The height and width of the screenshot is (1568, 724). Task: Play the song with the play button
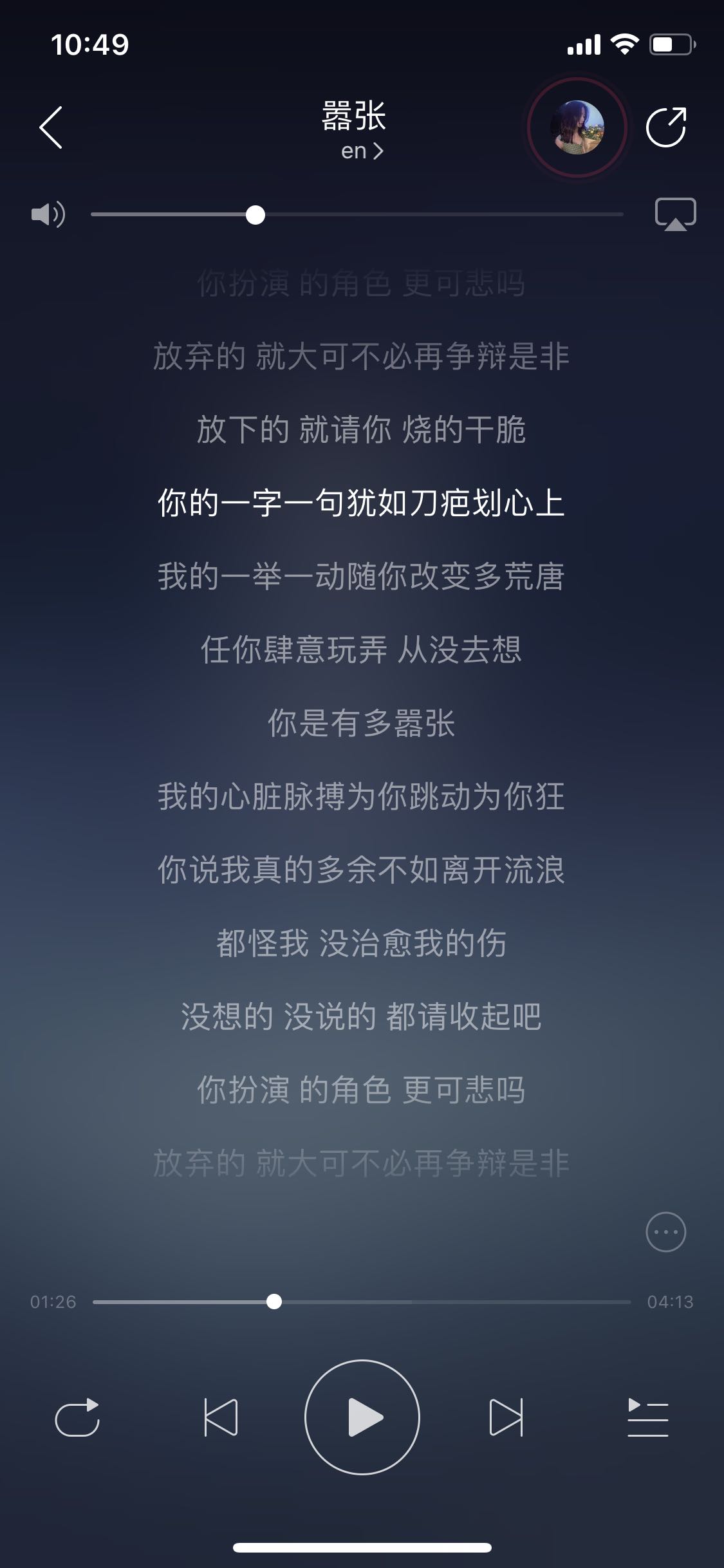click(362, 1417)
